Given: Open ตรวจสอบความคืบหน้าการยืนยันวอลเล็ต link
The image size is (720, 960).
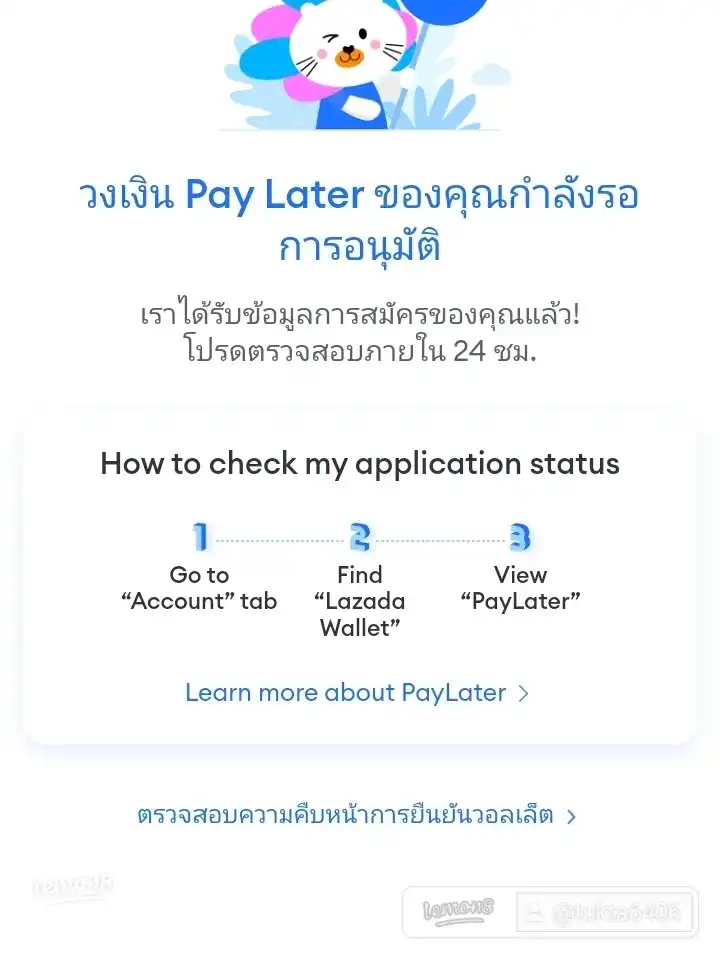Looking at the screenshot, I should pyautogui.click(x=357, y=815).
